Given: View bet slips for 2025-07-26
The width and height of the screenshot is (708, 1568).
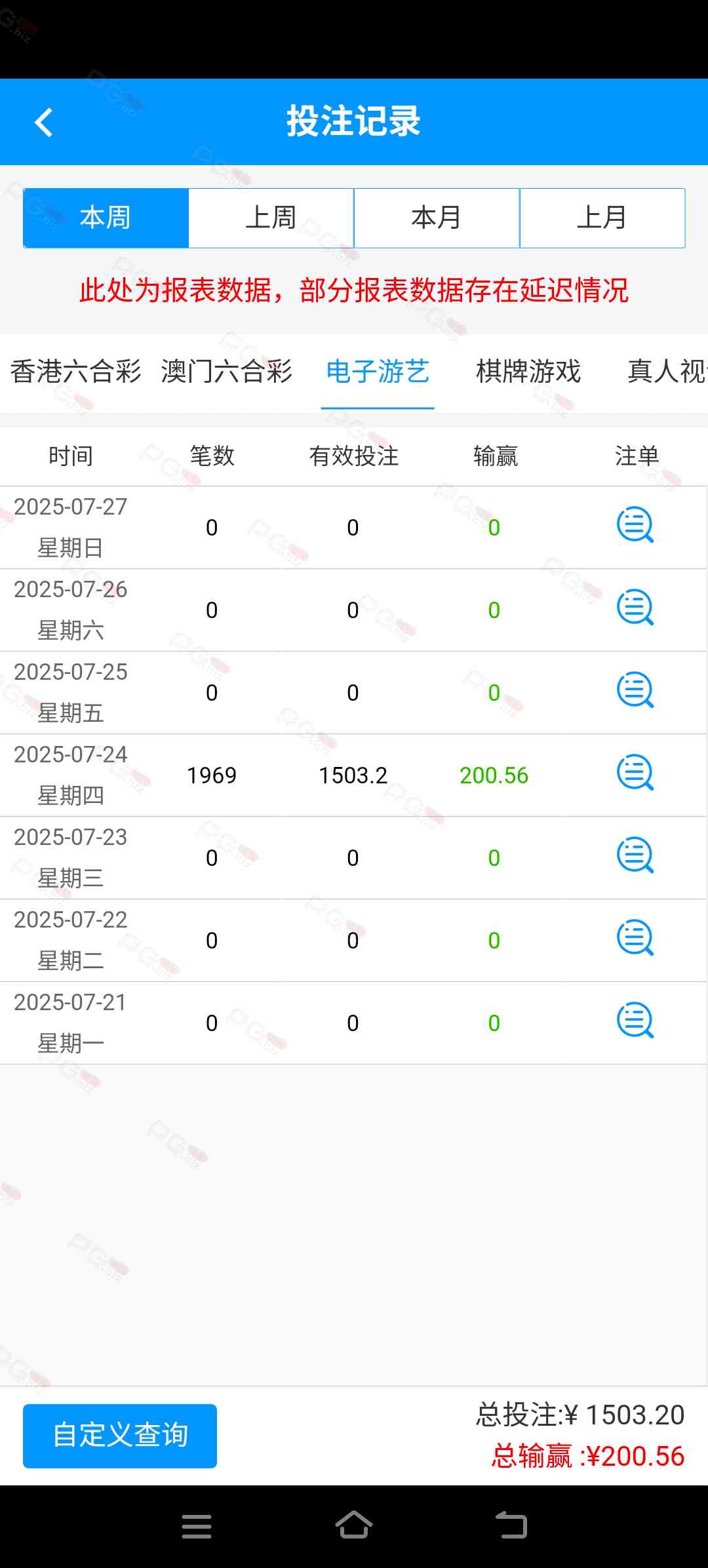Looking at the screenshot, I should coord(635,608).
